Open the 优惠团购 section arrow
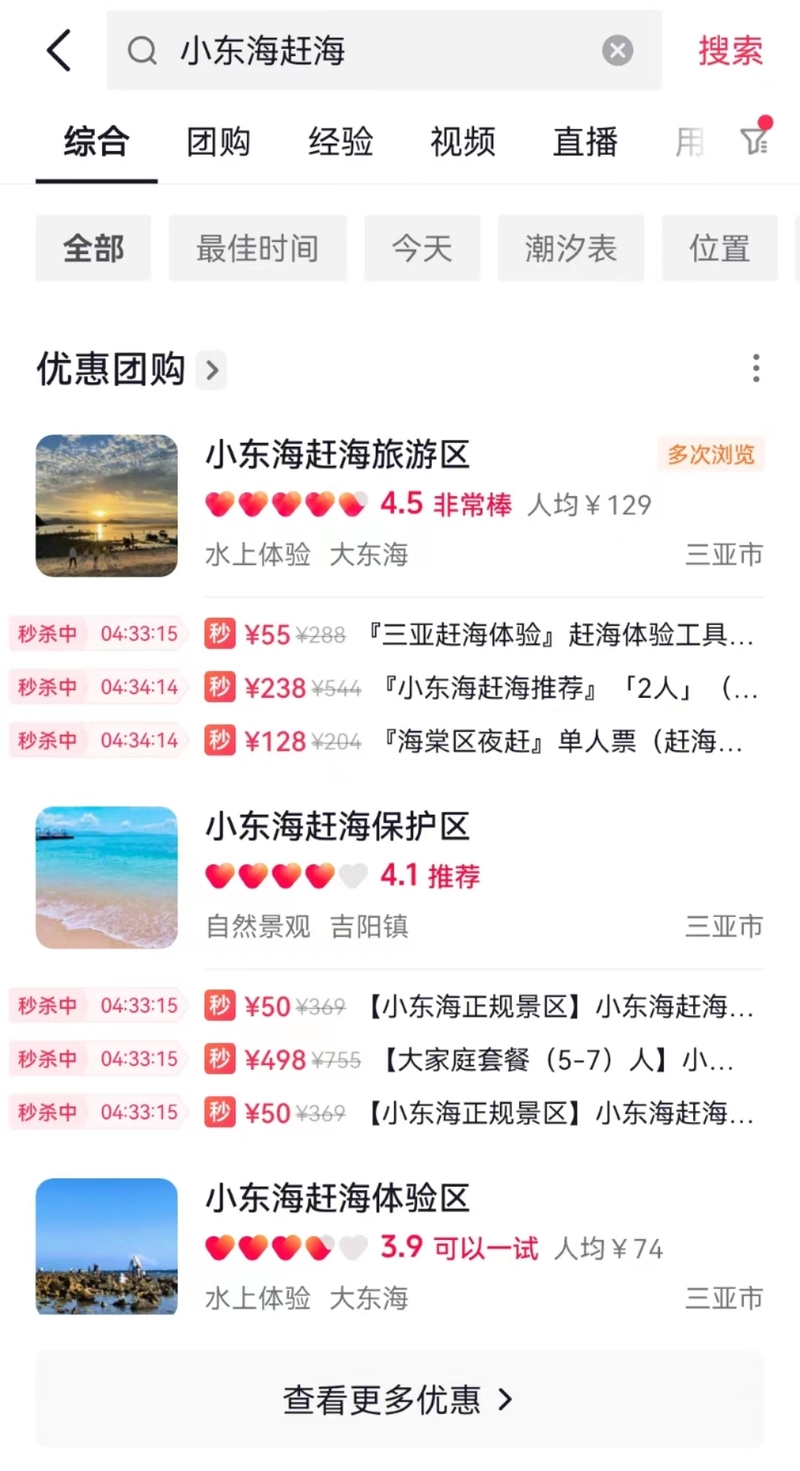This screenshot has width=800, height=1471. coord(211,370)
